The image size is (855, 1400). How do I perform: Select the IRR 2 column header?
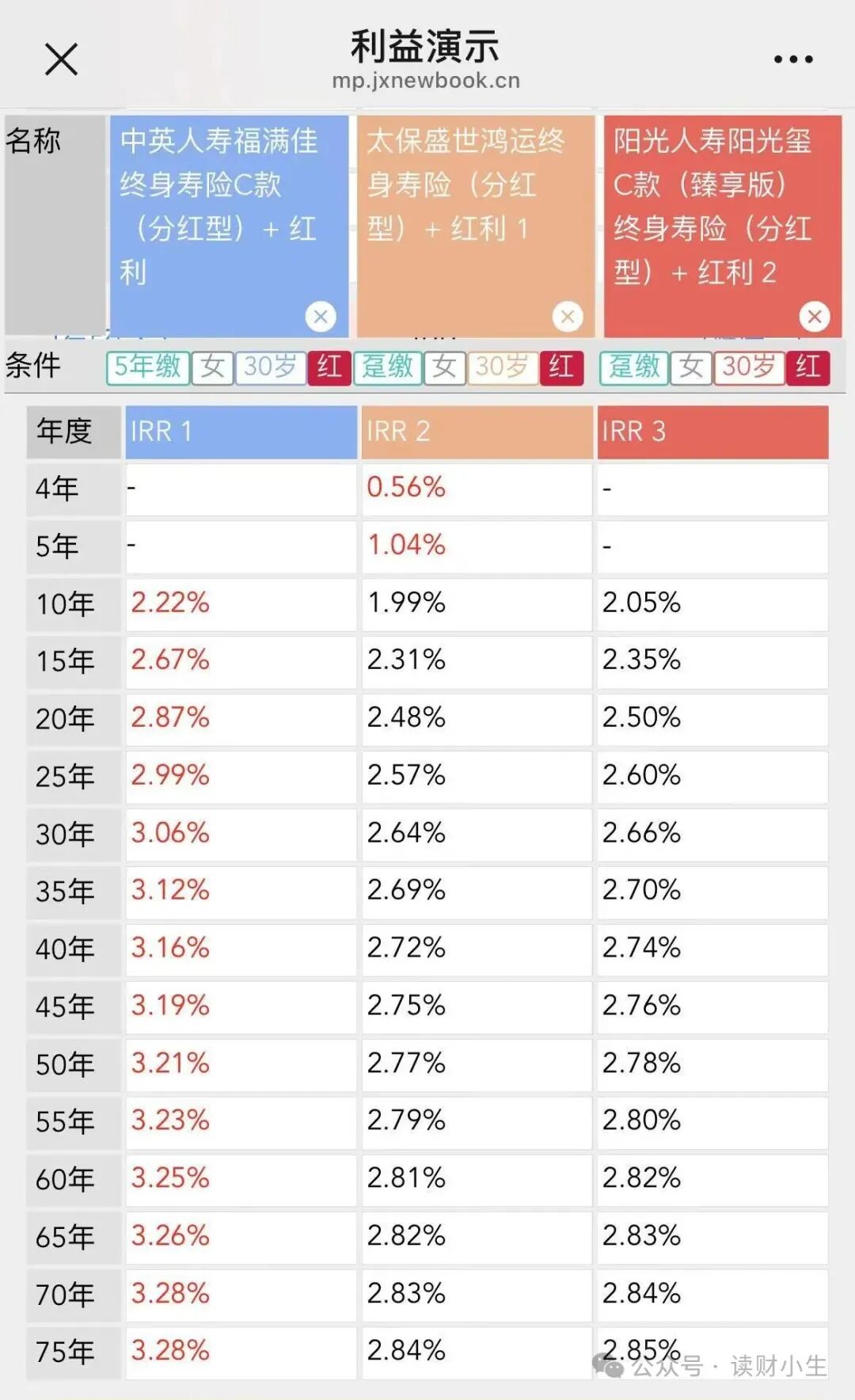tap(476, 432)
